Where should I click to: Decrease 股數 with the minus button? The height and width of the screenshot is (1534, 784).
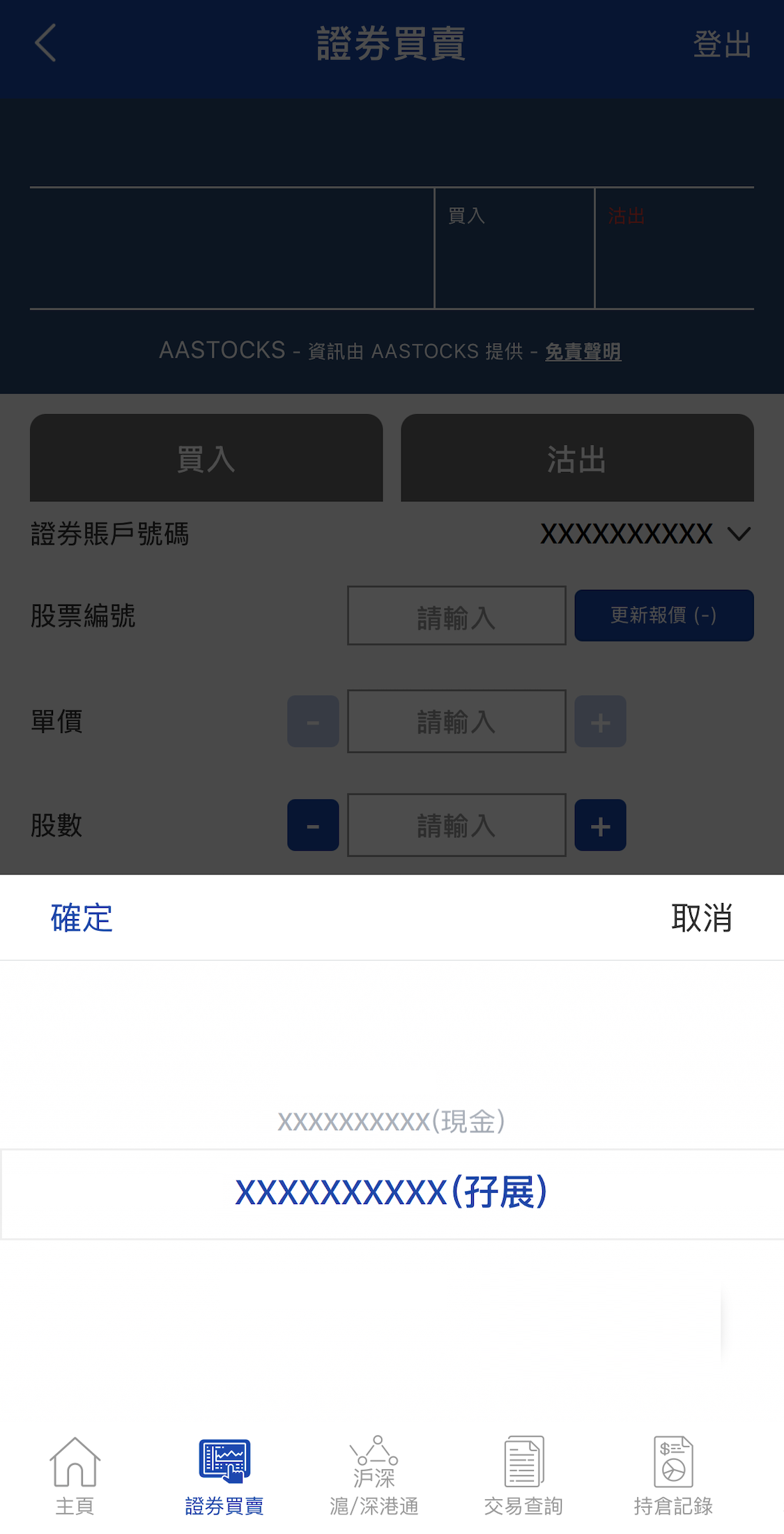coord(313,826)
